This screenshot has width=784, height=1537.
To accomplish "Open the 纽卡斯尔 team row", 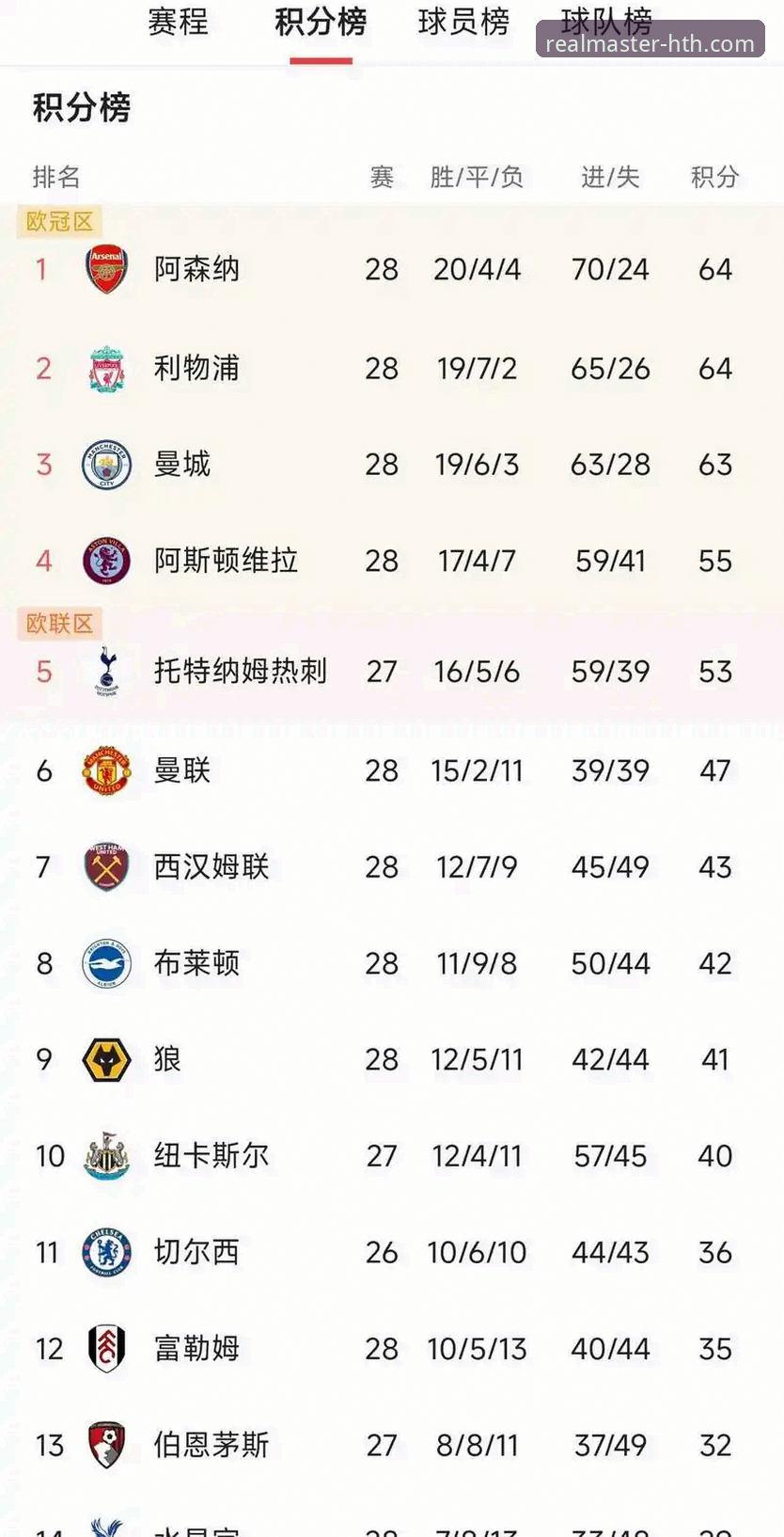I will [392, 1155].
